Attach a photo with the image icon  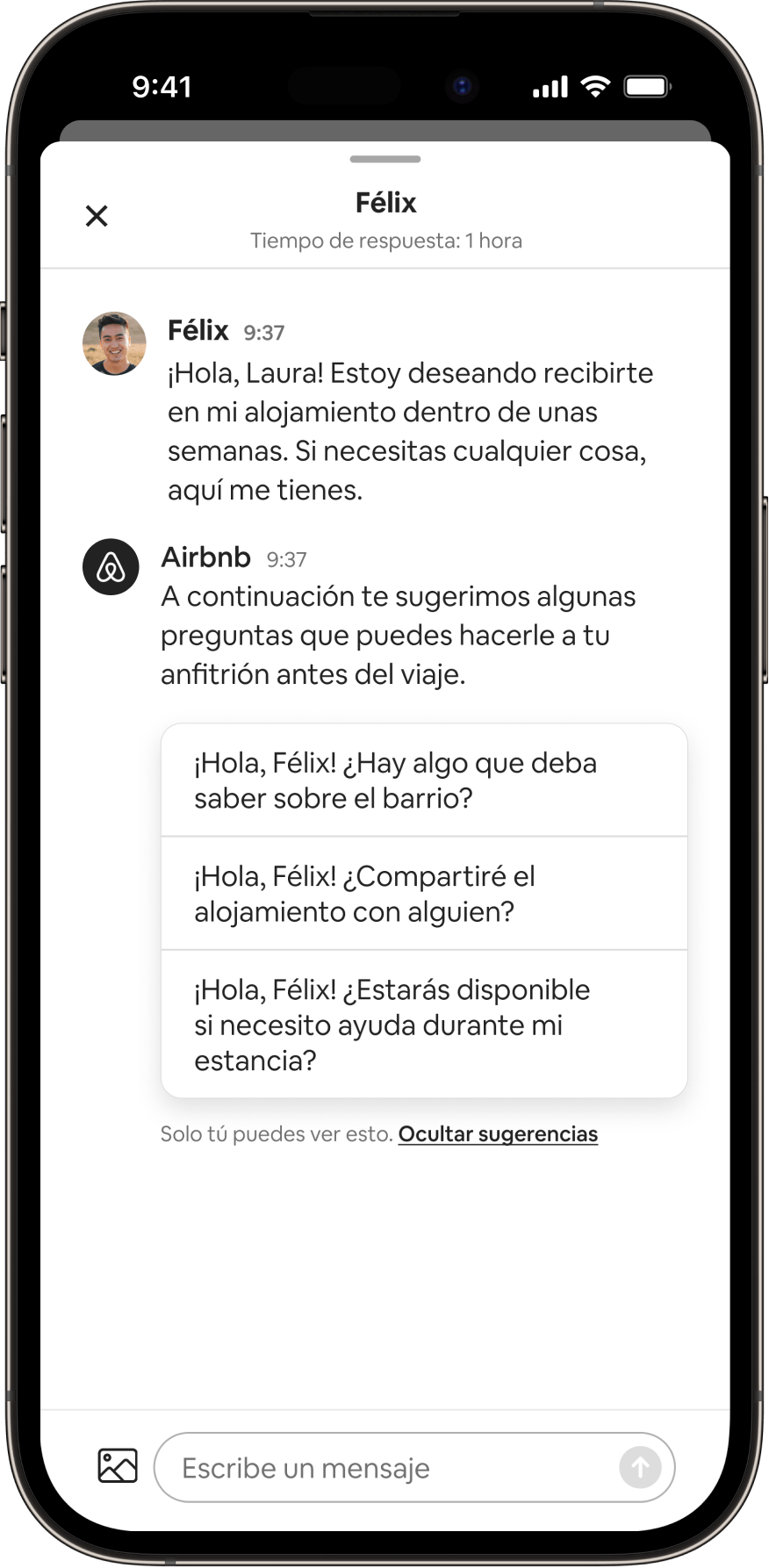118,1466
